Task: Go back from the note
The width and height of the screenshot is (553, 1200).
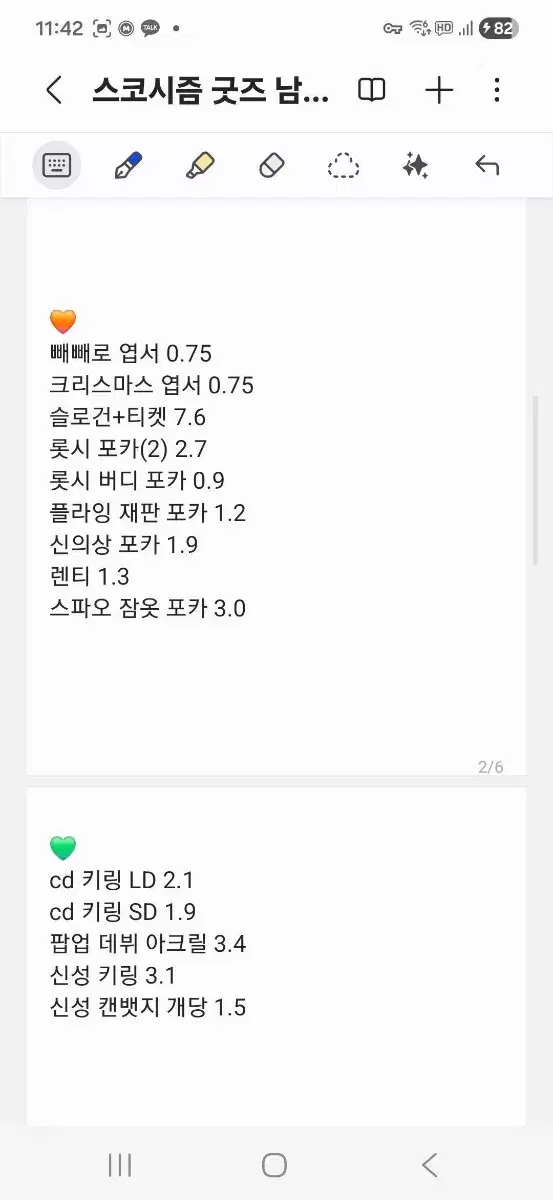Action: (x=55, y=91)
